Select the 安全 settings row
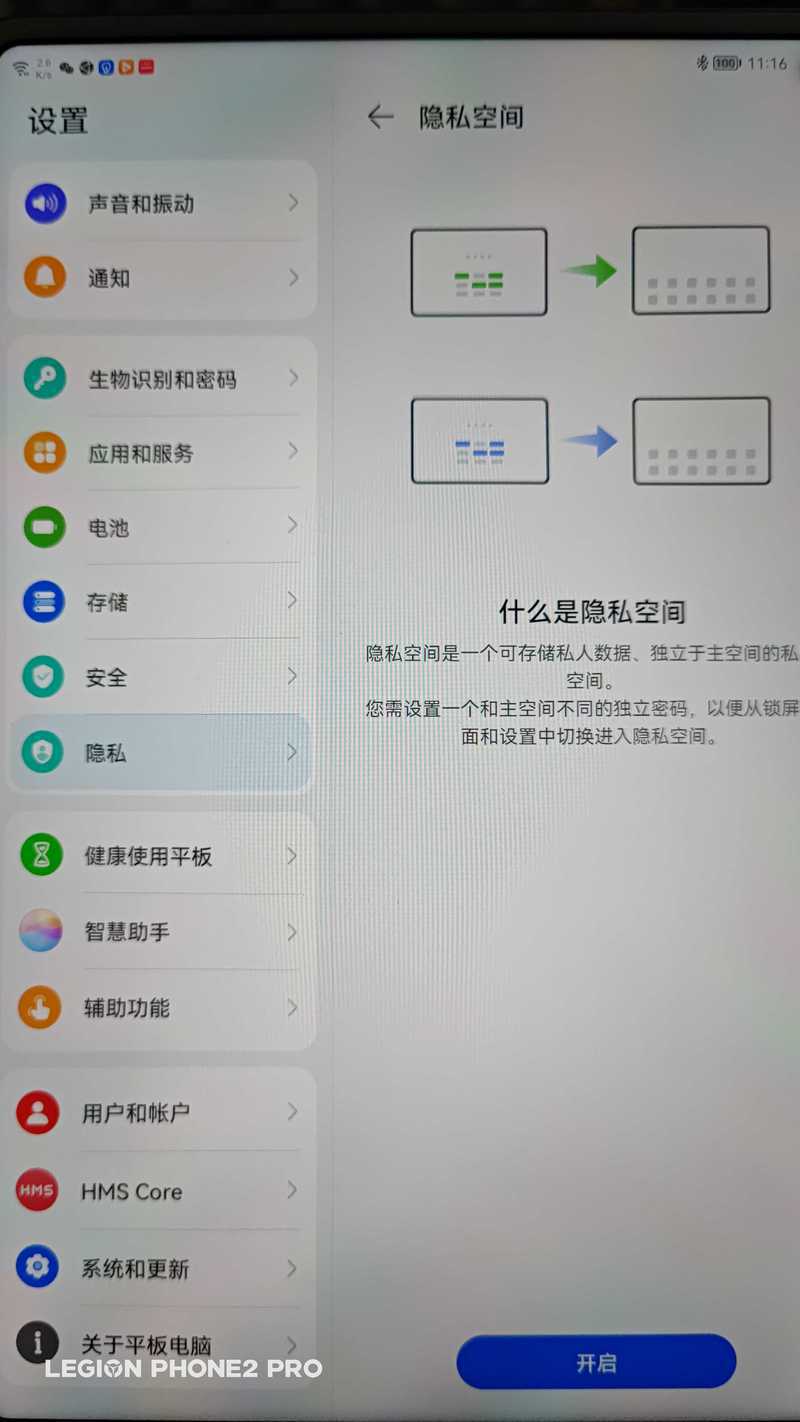800x1422 pixels. [x=163, y=677]
